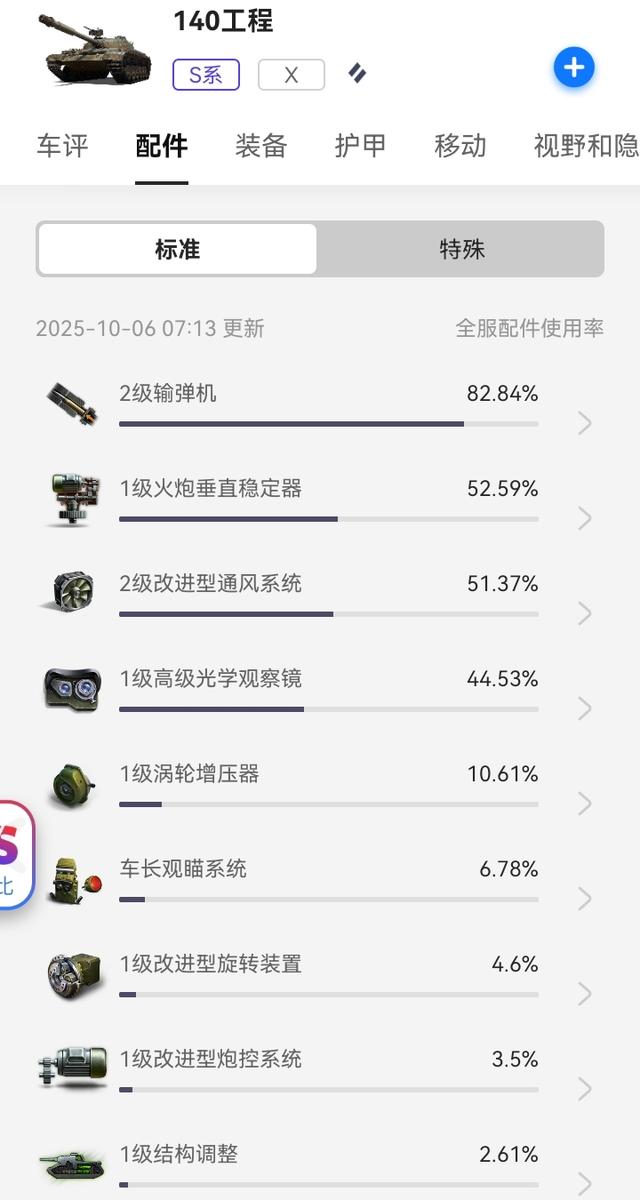Open the 1级改进型旋转装置 row
This screenshot has width=640, height=1200.
pyautogui.click(x=320, y=975)
